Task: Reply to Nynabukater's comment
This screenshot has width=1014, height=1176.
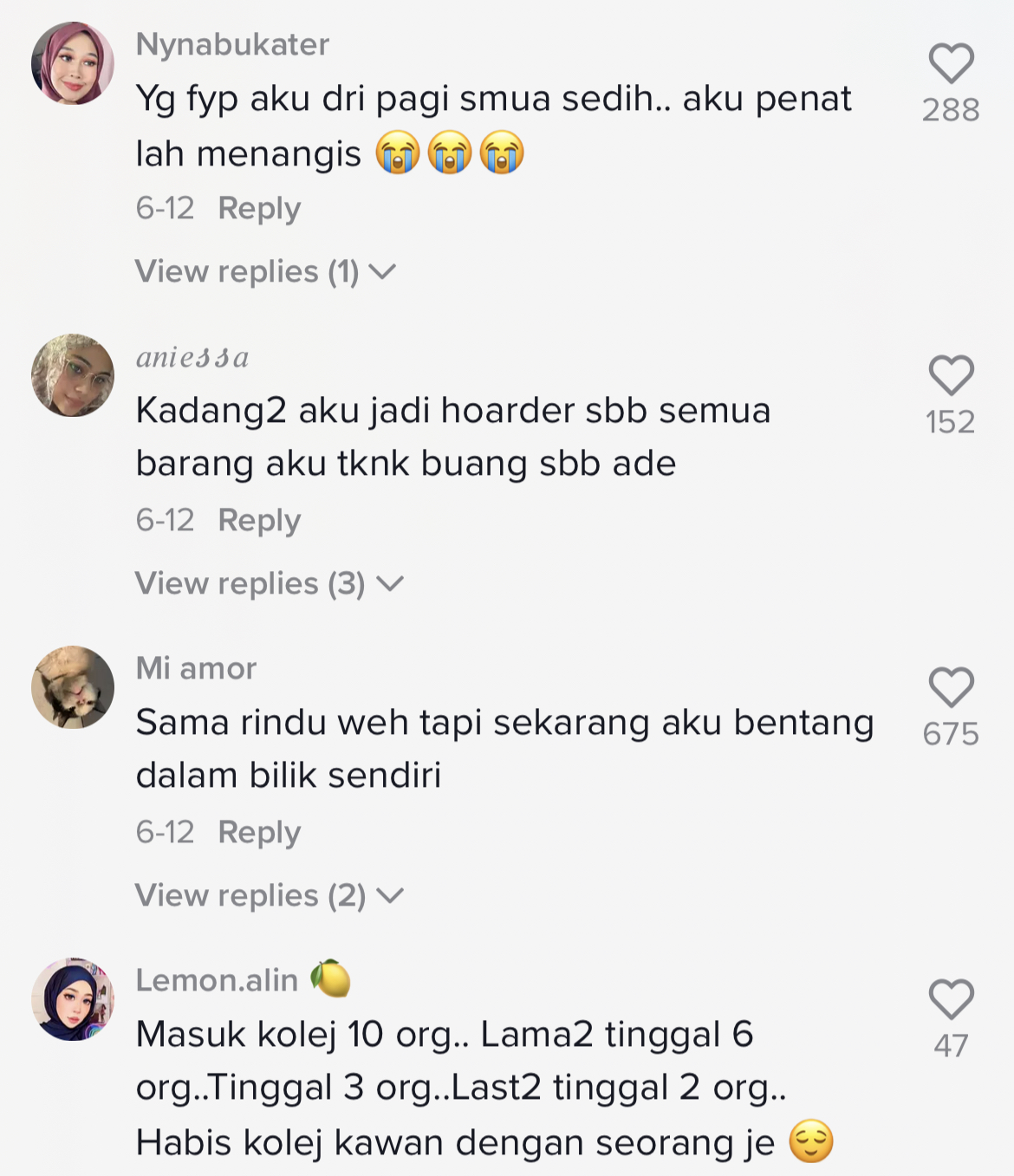Action: pos(259,208)
